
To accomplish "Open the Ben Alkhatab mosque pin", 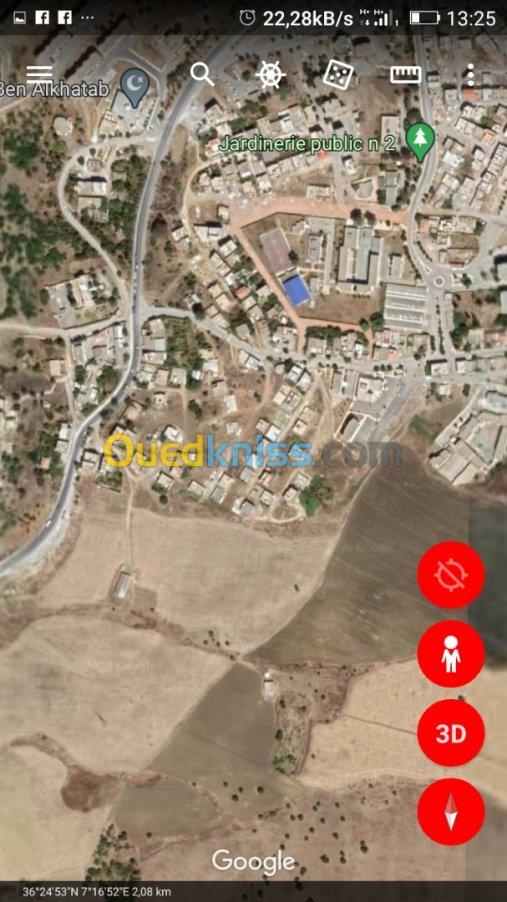I will pyautogui.click(x=135, y=88).
